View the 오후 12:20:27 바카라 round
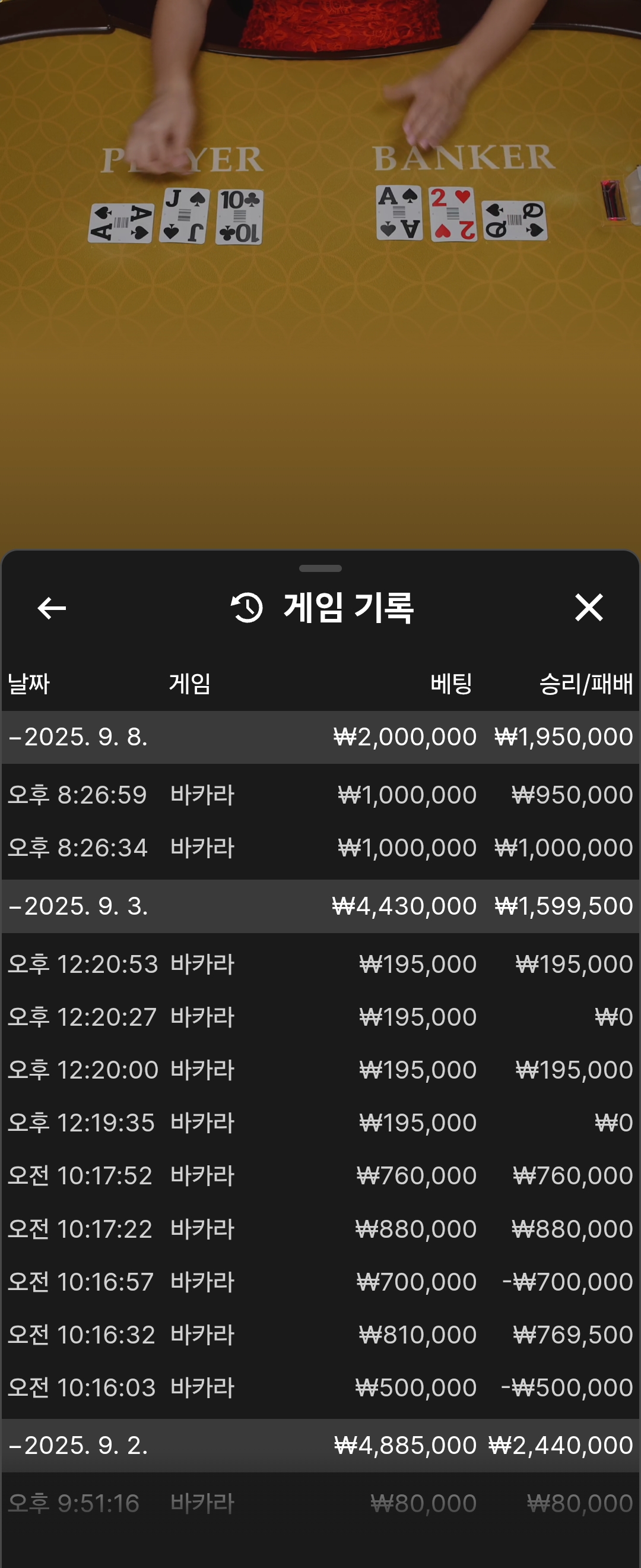 click(x=320, y=1016)
